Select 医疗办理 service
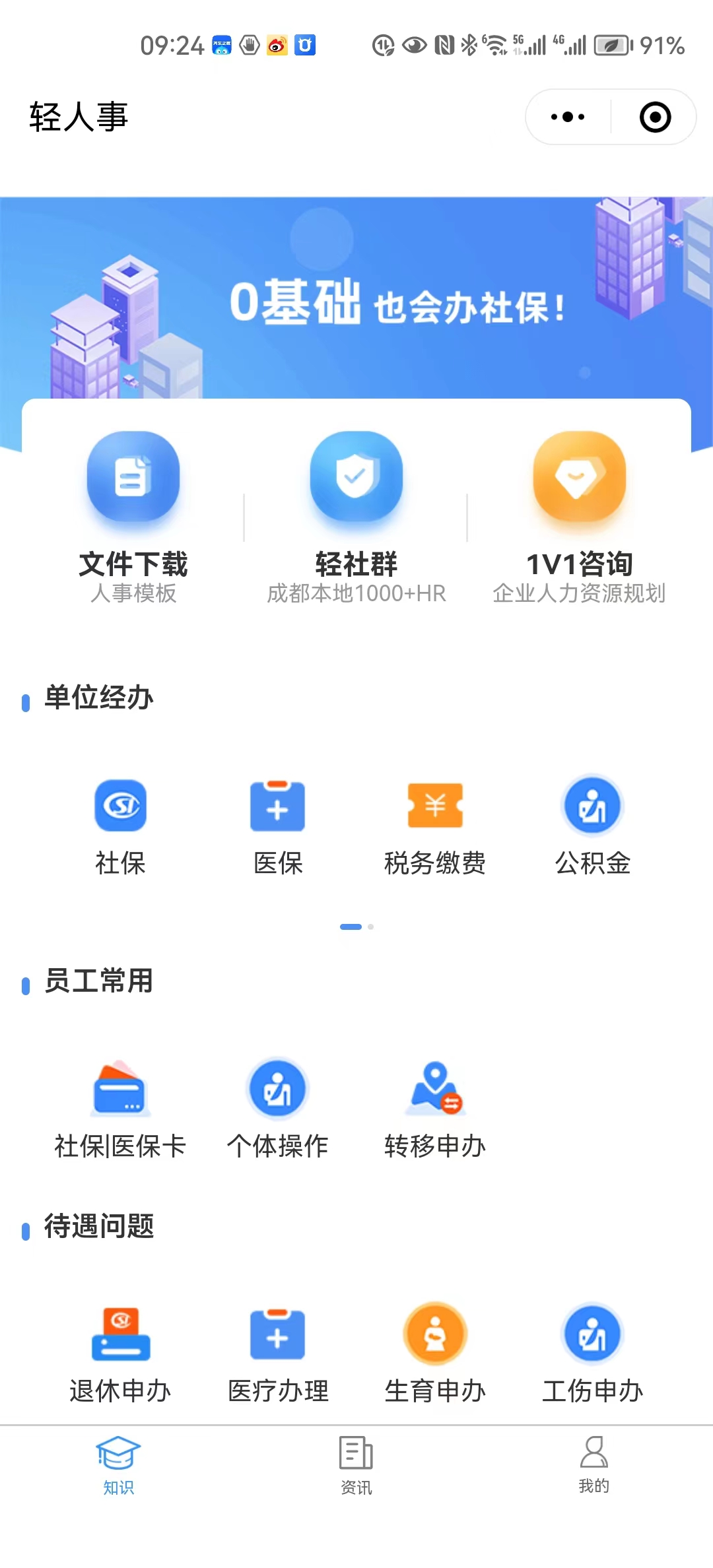 click(x=278, y=1354)
